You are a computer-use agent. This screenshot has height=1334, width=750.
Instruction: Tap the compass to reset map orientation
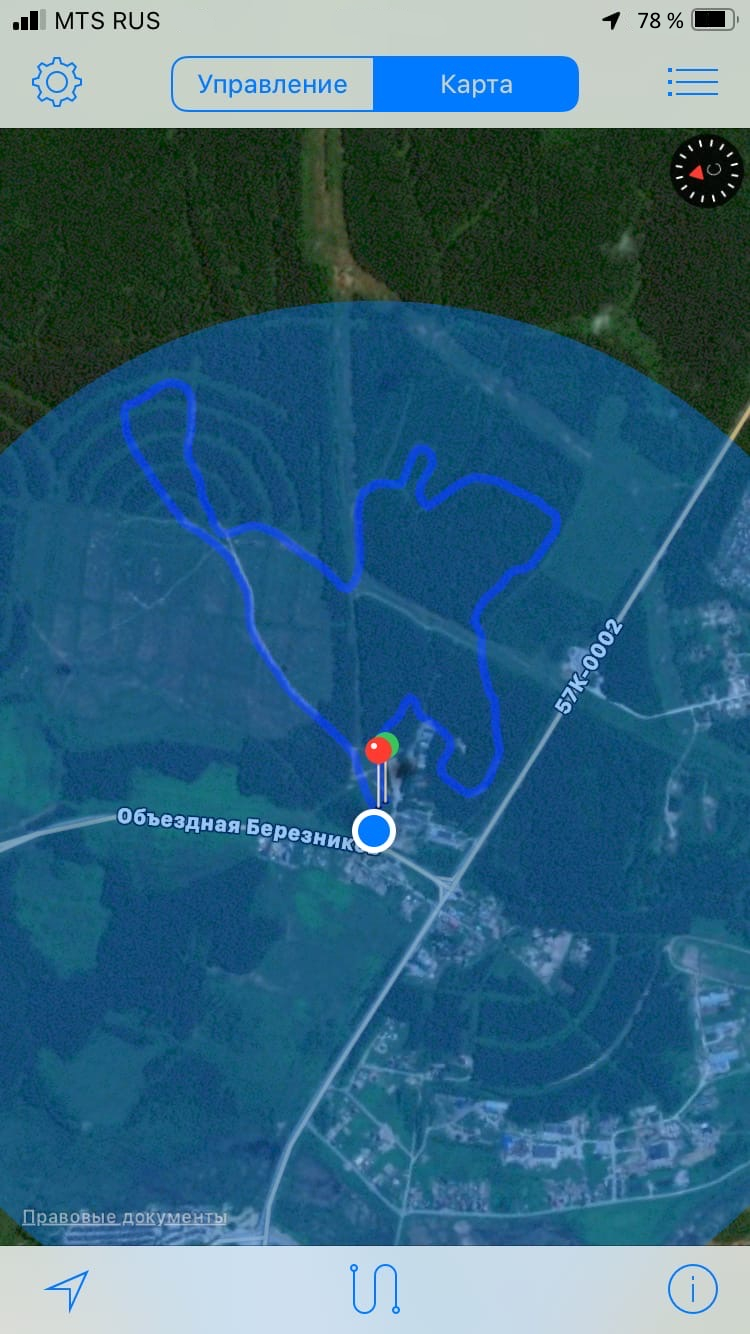[x=706, y=171]
